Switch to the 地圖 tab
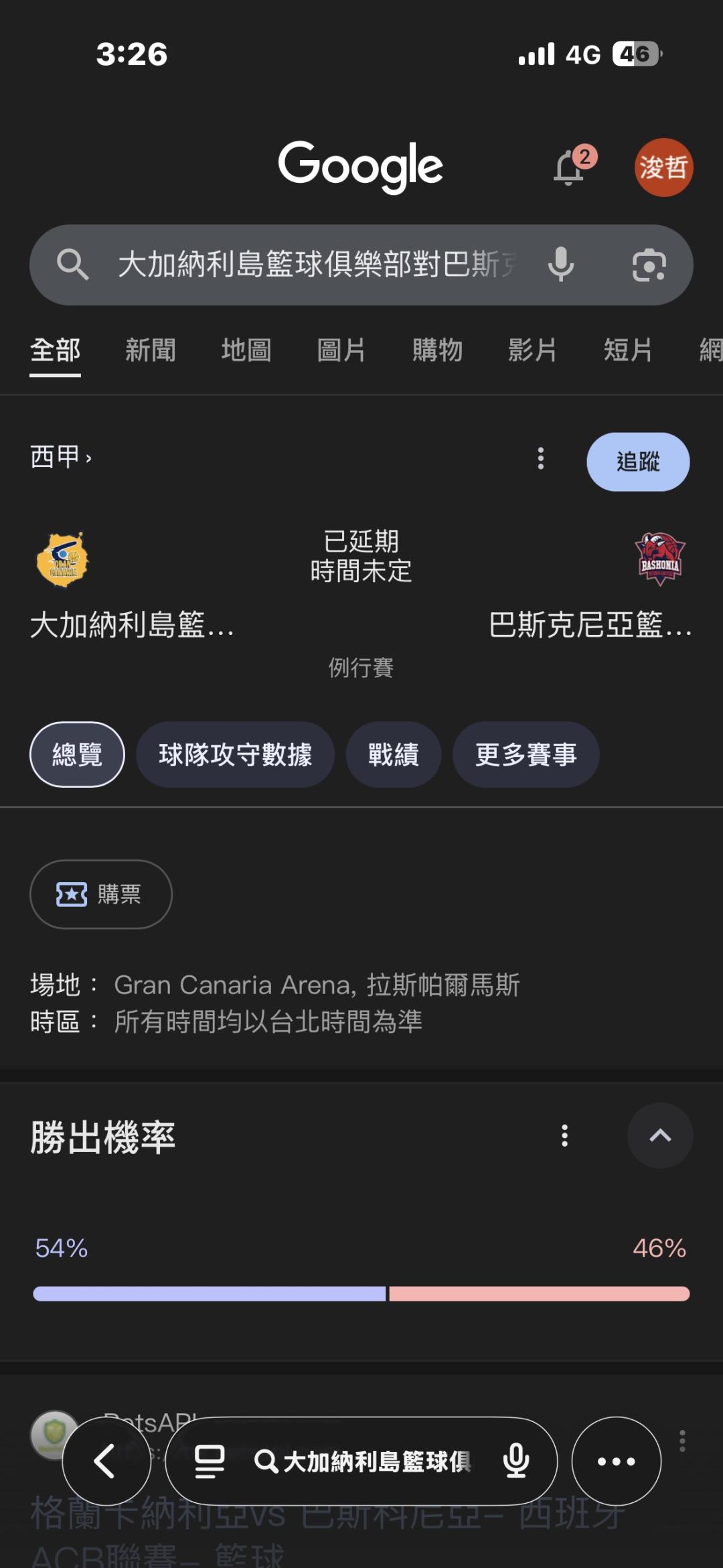723x1568 pixels. [x=246, y=350]
